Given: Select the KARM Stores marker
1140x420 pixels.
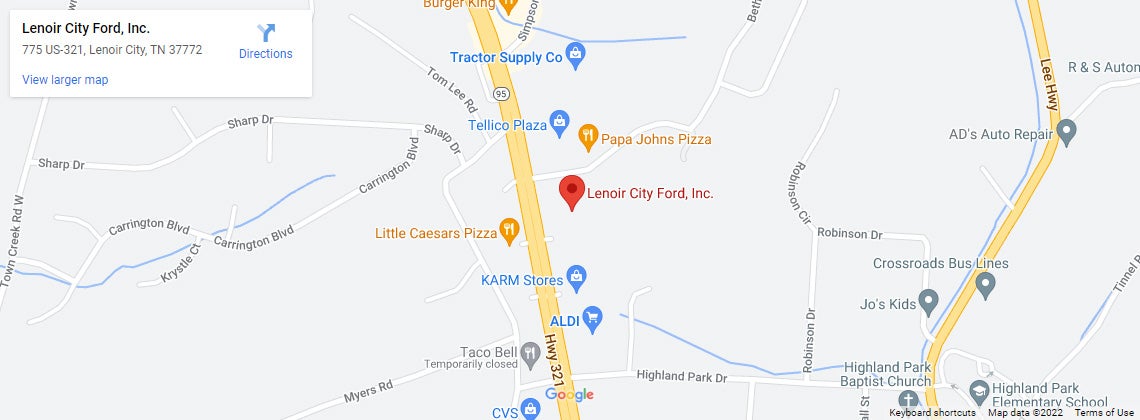Looking at the screenshot, I should tap(576, 275).
